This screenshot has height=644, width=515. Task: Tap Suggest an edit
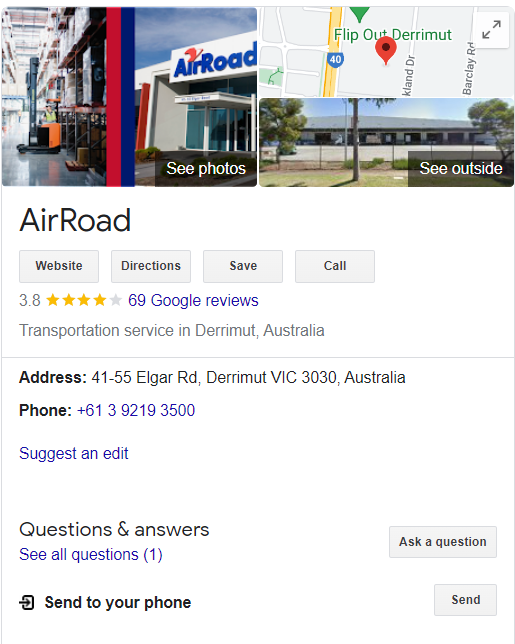click(x=74, y=453)
